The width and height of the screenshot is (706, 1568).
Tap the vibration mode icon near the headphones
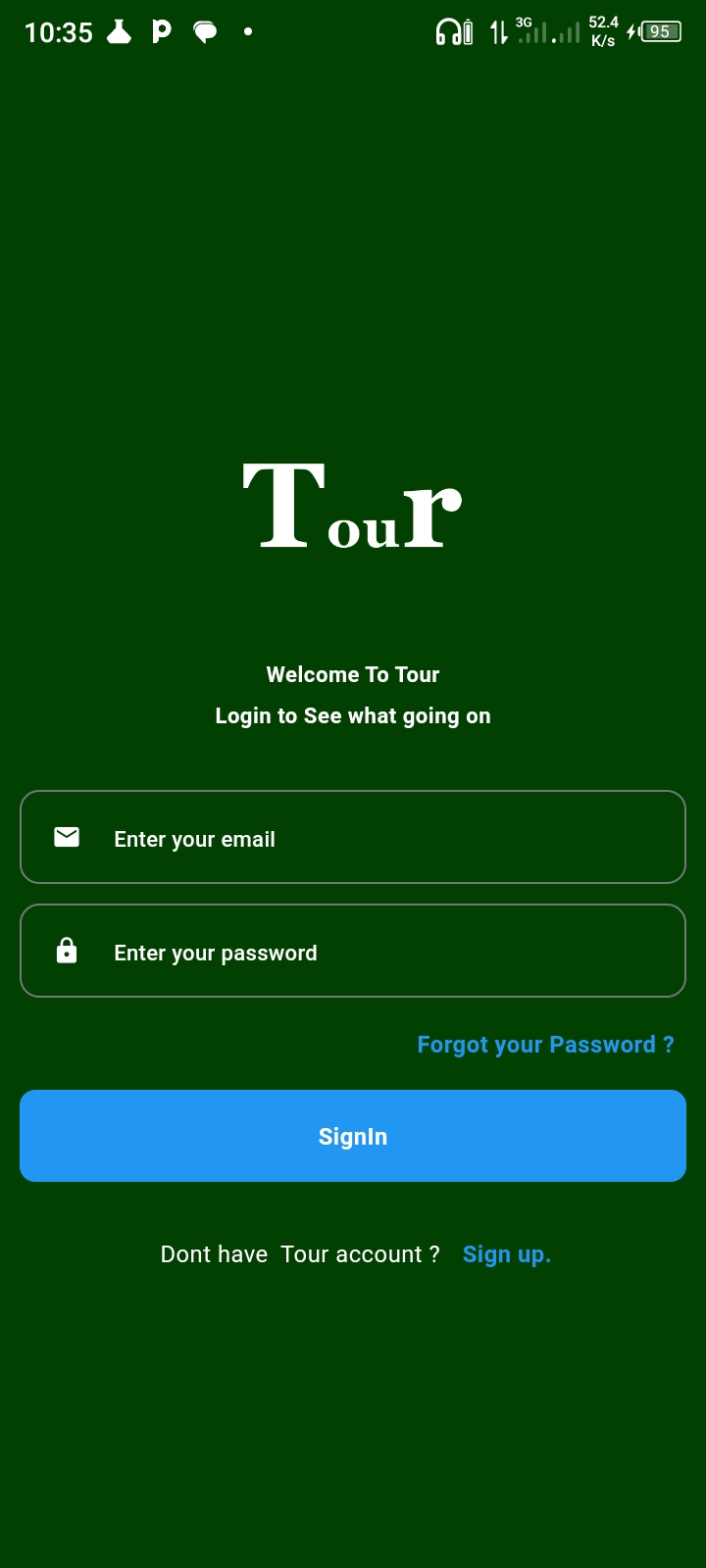coord(466,31)
